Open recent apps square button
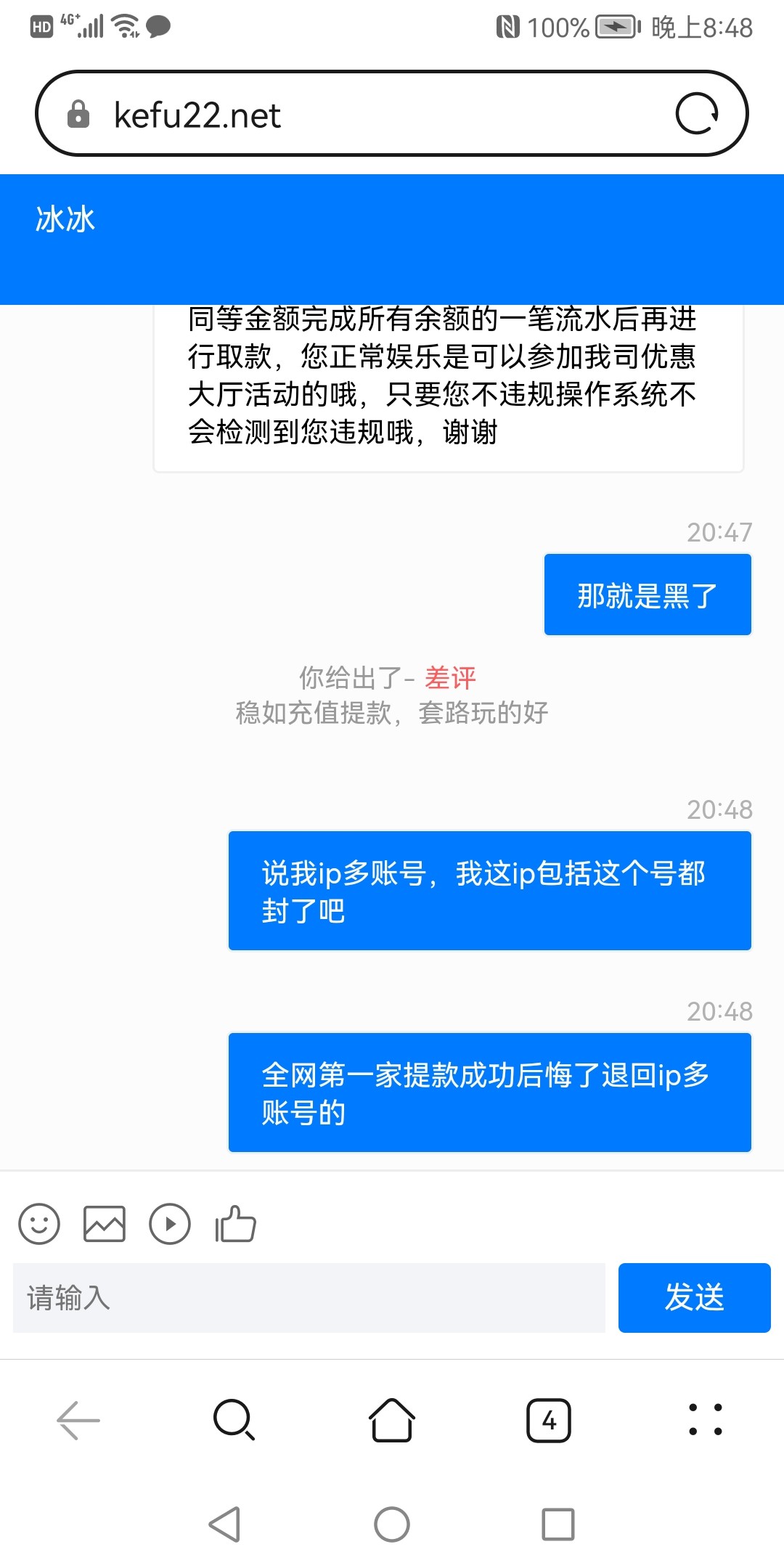 click(558, 1524)
